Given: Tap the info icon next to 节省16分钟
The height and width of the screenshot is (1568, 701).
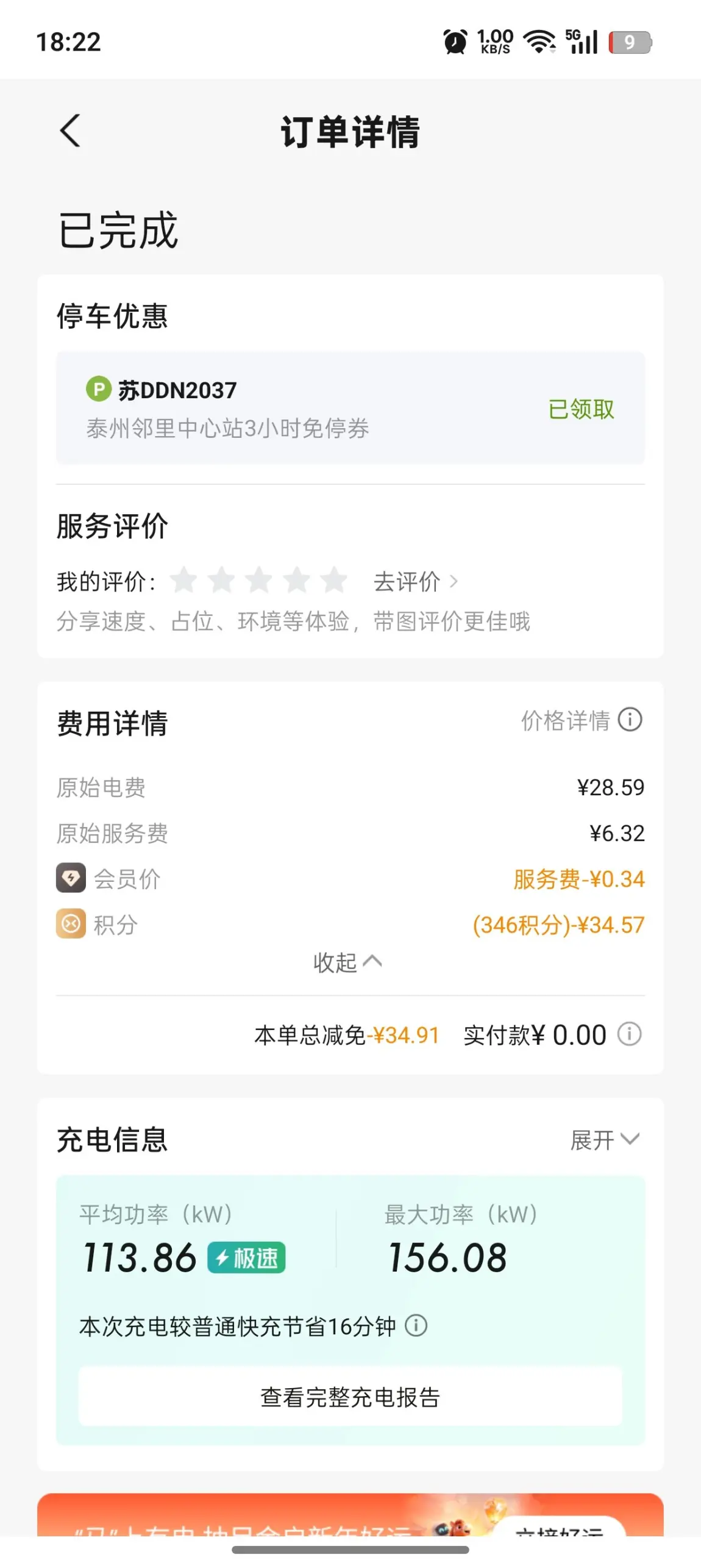Looking at the screenshot, I should coord(416,1326).
